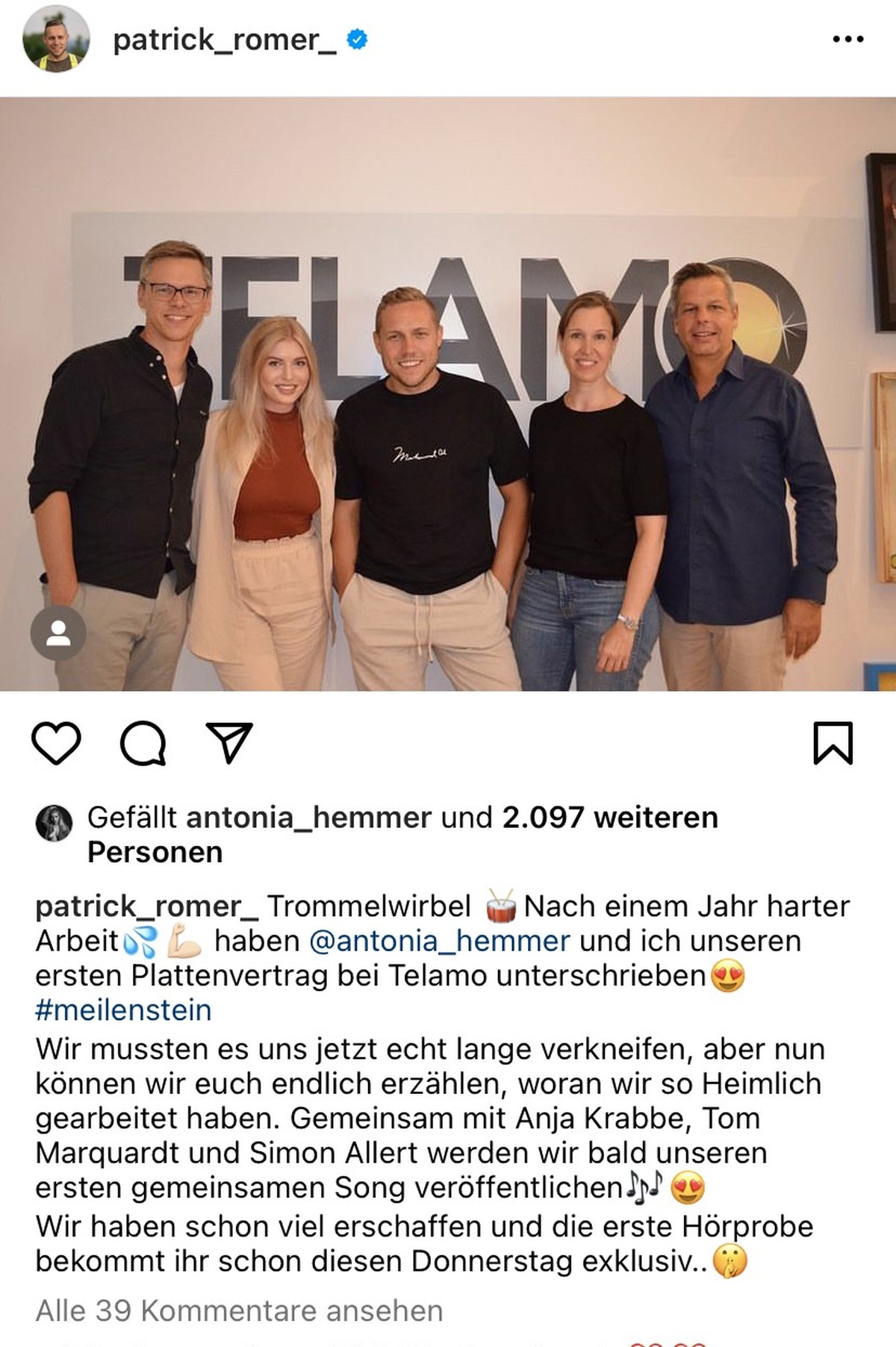896x1347 pixels.
Task: Open the @antonia_hemmer mention in caption
Action: coord(439,941)
